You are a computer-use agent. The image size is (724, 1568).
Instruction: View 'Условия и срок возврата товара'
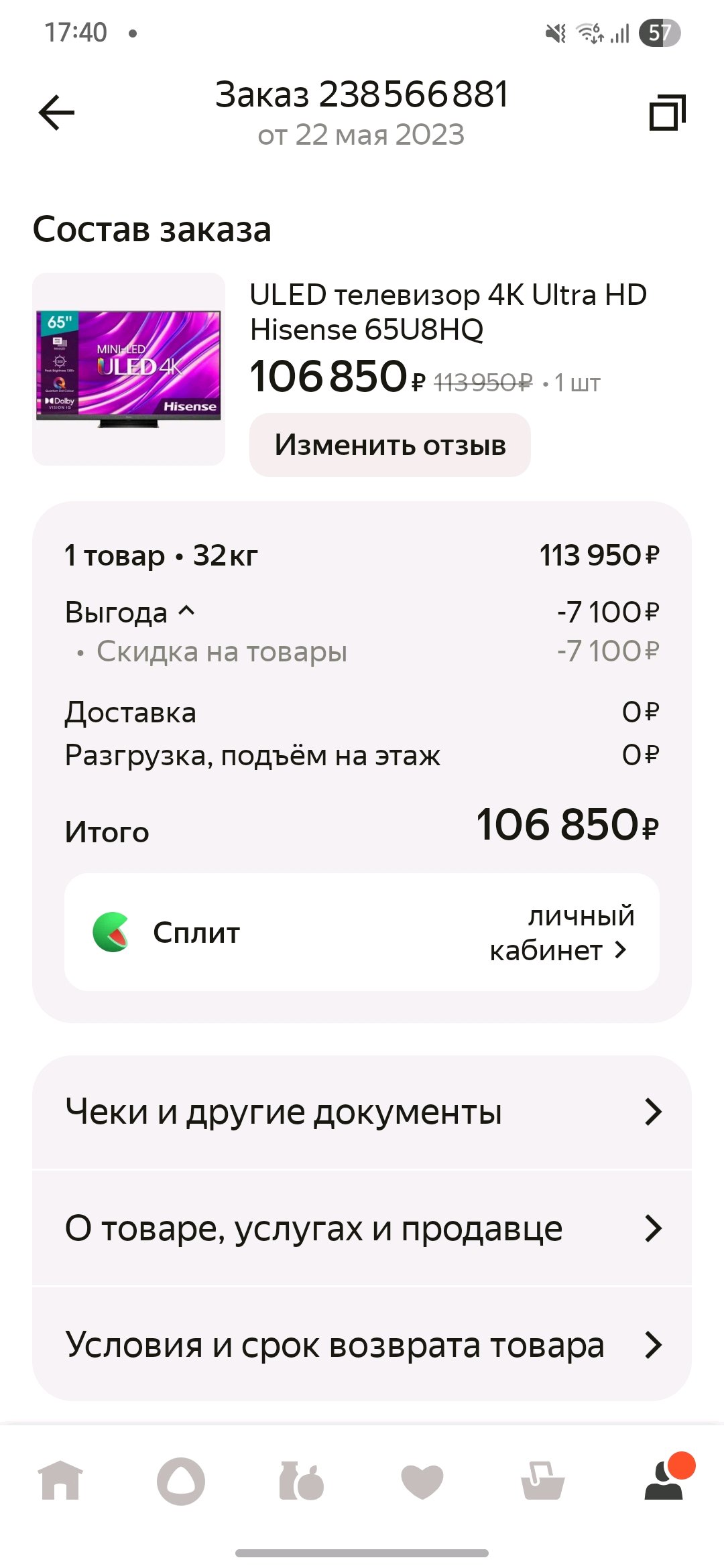coord(362,1346)
